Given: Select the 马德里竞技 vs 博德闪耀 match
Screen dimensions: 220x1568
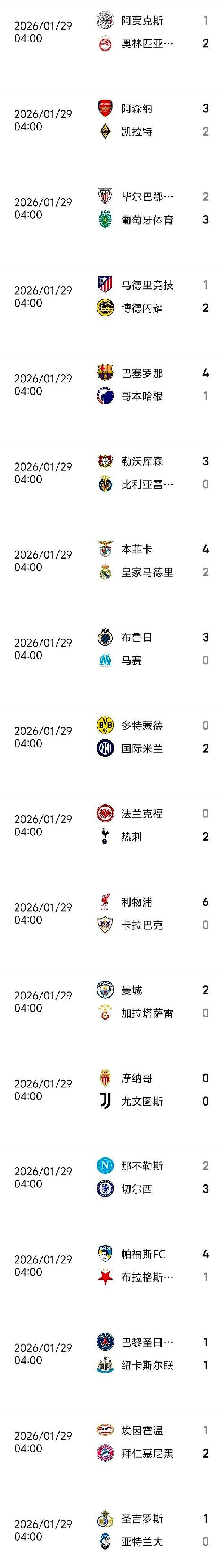Looking at the screenshot, I should (110, 296).
